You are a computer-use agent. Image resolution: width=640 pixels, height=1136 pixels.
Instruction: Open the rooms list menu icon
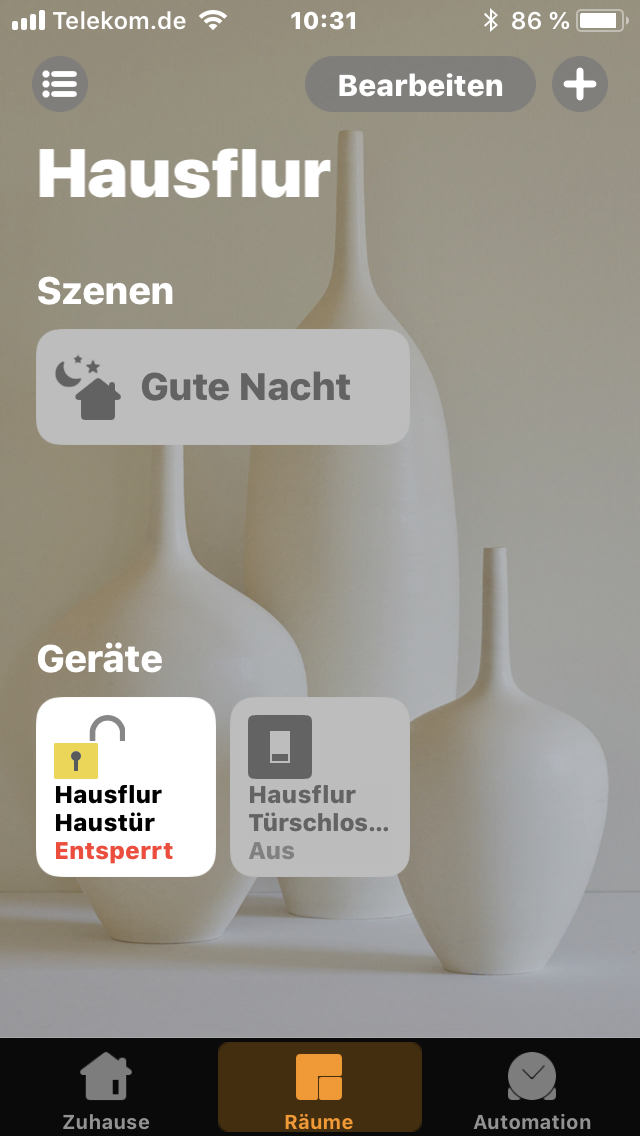[60, 84]
